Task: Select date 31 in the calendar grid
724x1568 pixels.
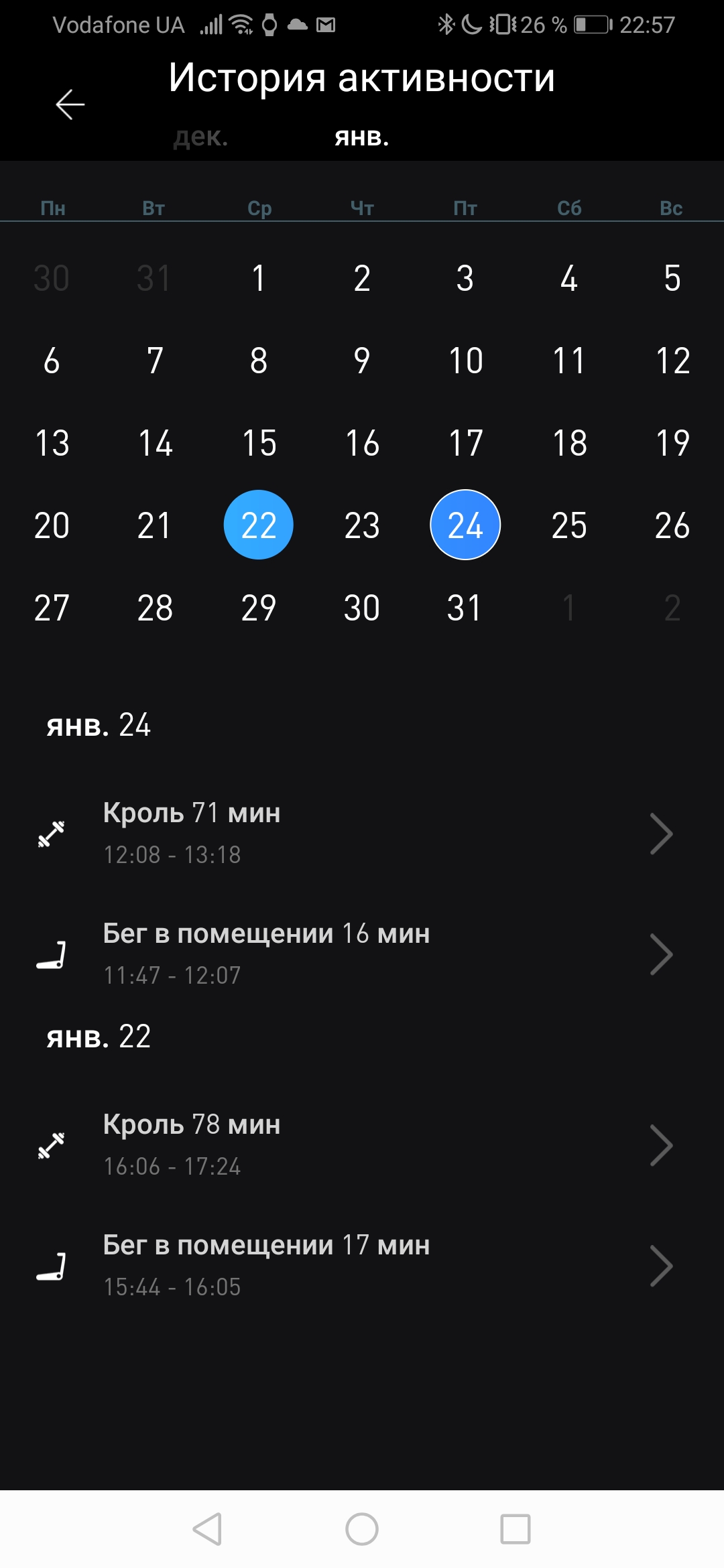Action: [465, 607]
